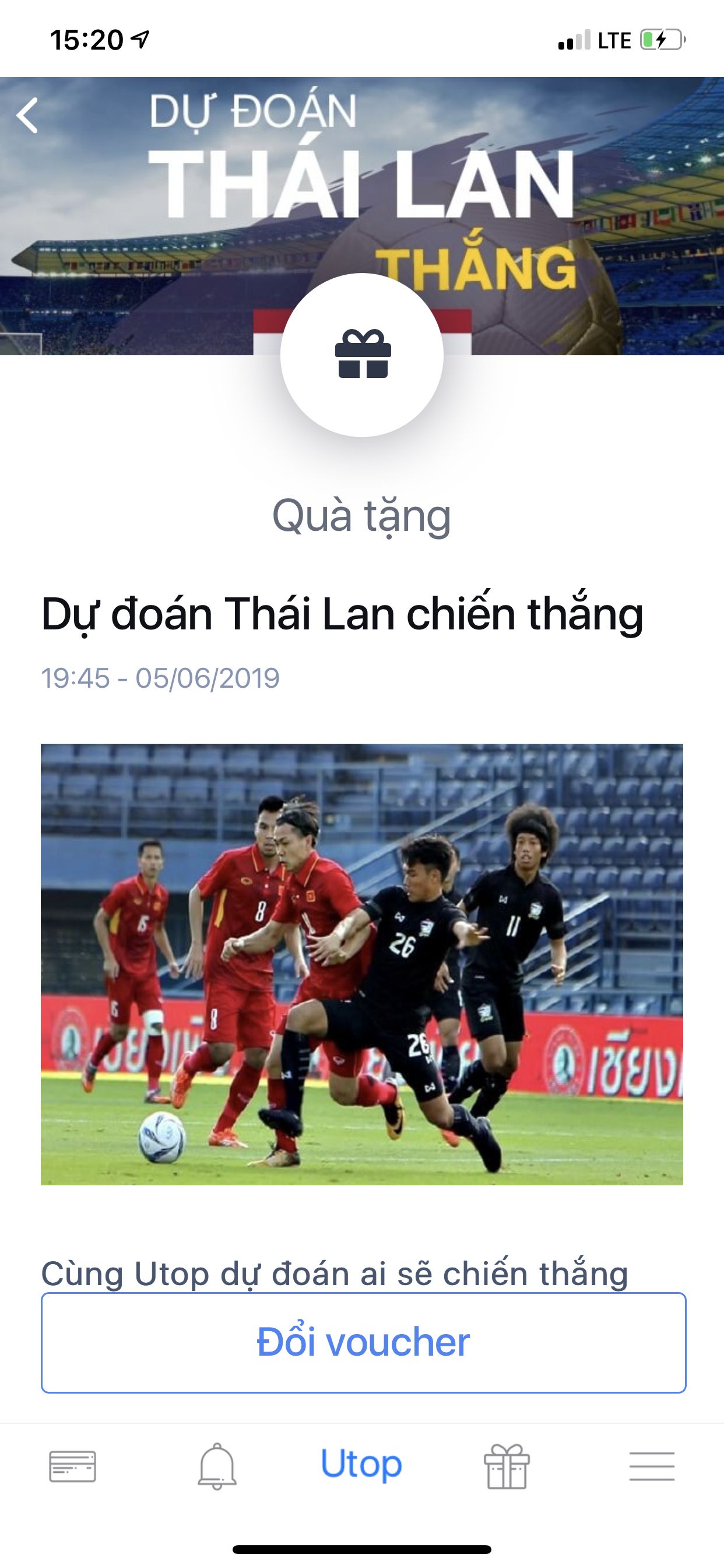Open the gift box tab
This screenshot has width=724, height=1568.
point(506,1466)
